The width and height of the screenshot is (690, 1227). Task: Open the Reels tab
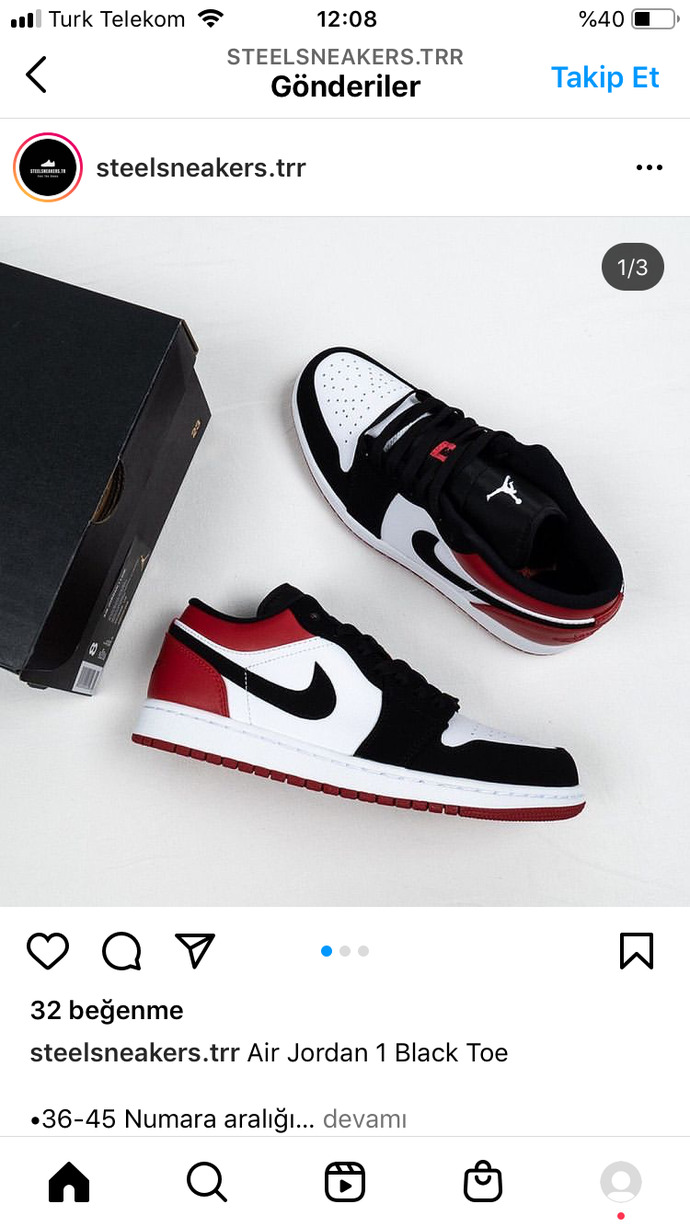point(345,1183)
